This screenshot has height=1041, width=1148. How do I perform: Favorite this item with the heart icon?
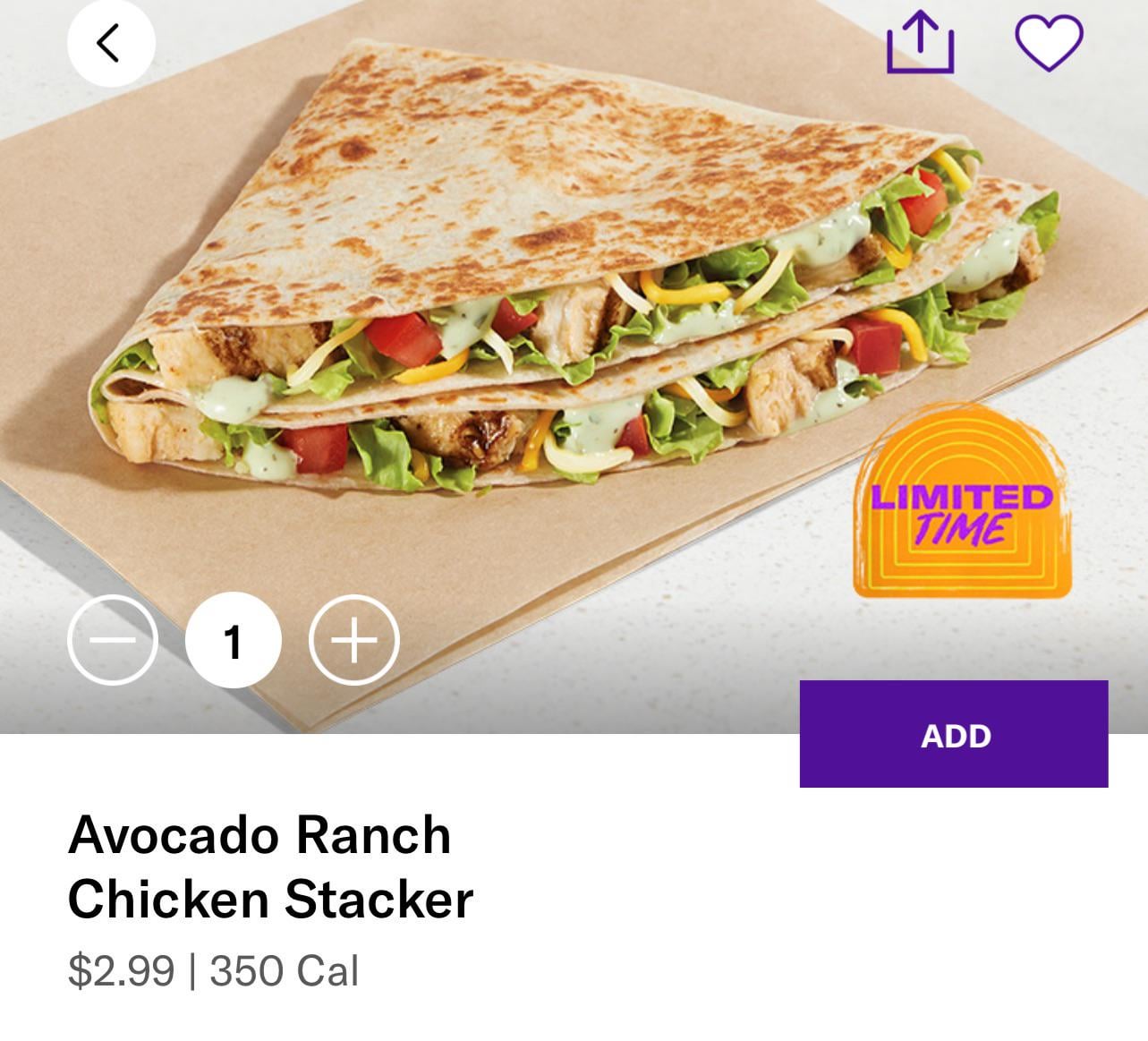click(x=1049, y=41)
